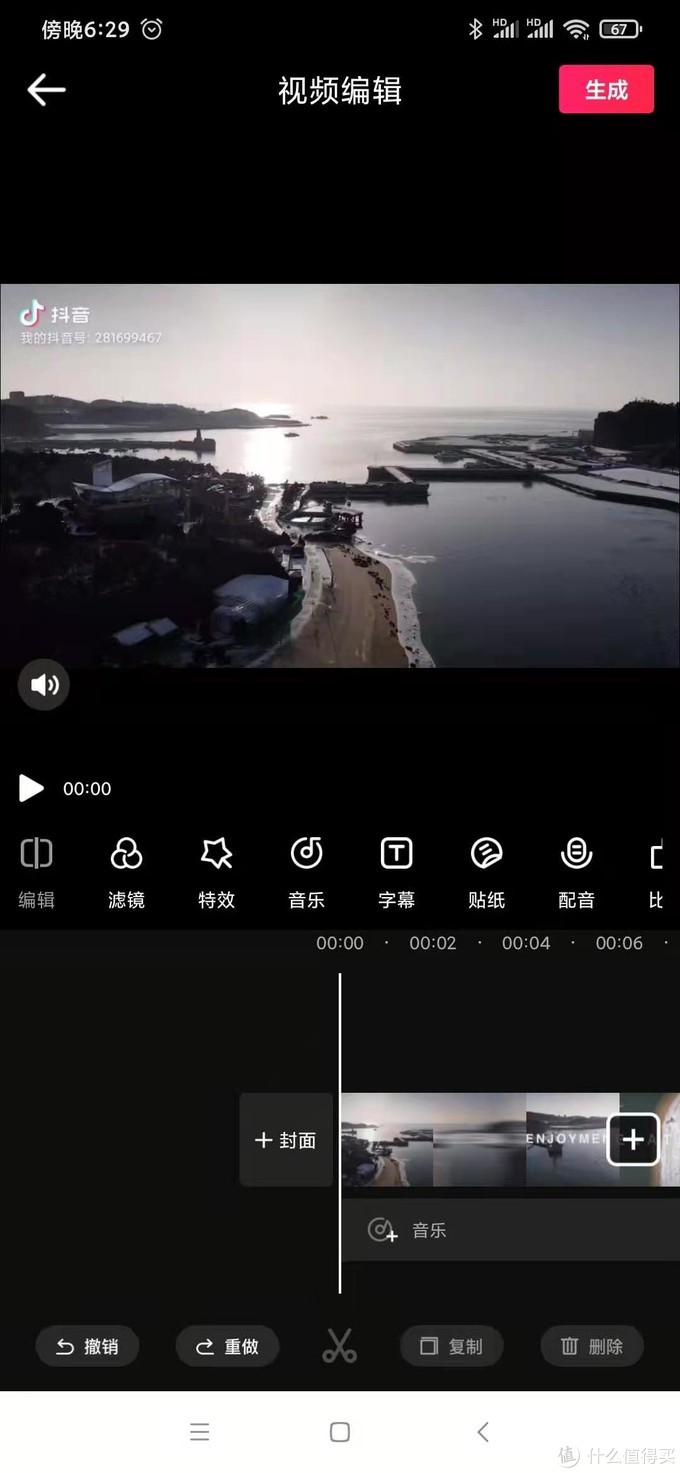This screenshot has height=1473, width=680.
Task: Tap the 生成 button to export
Action: 606,90
